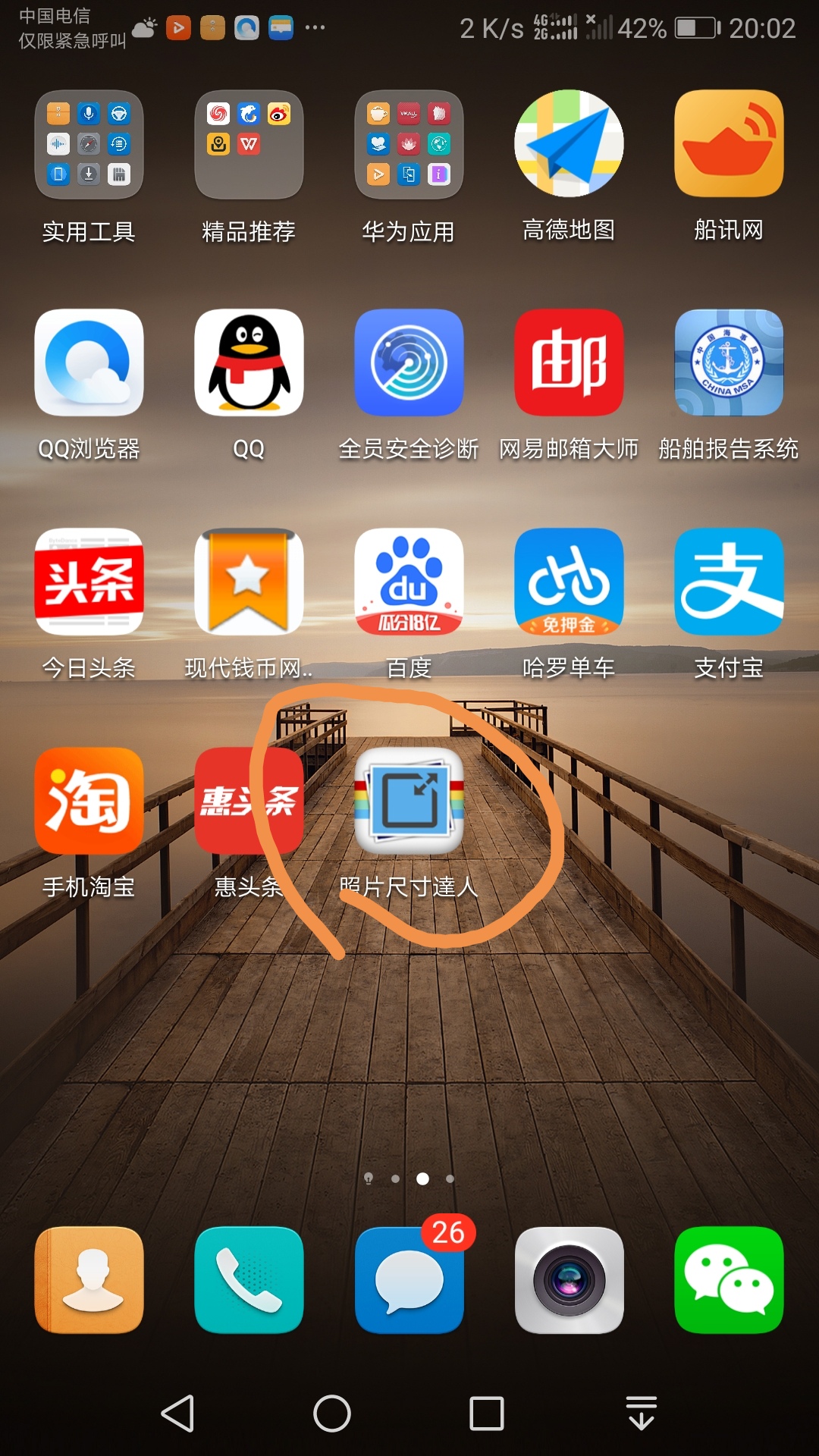Open Messages with 26 unread badge

click(x=409, y=1280)
